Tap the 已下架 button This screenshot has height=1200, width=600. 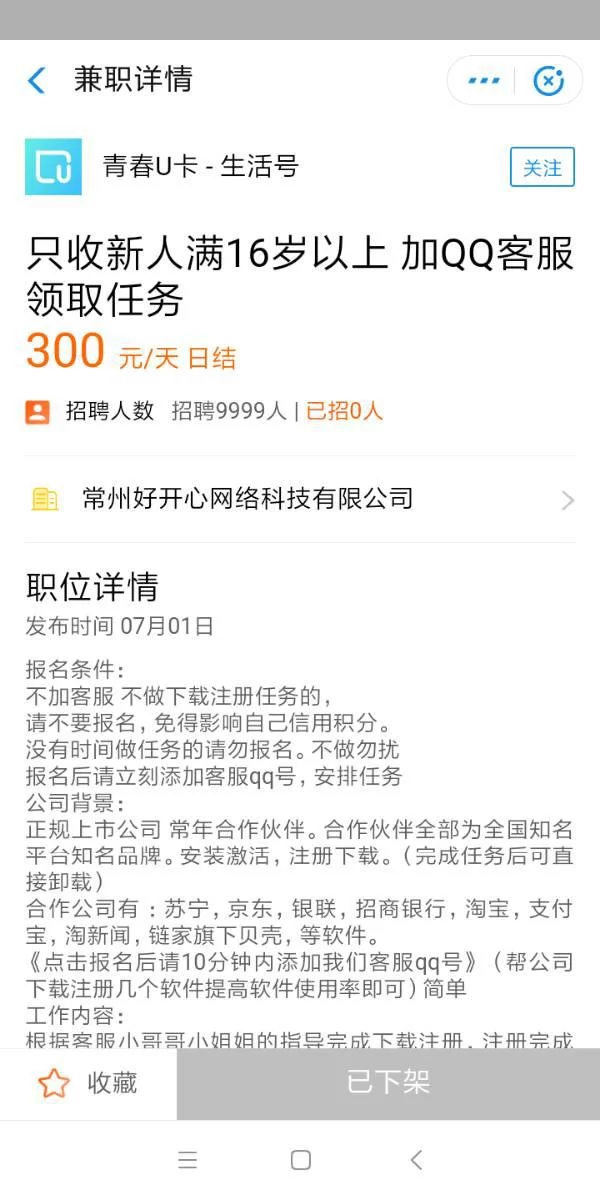click(388, 1083)
